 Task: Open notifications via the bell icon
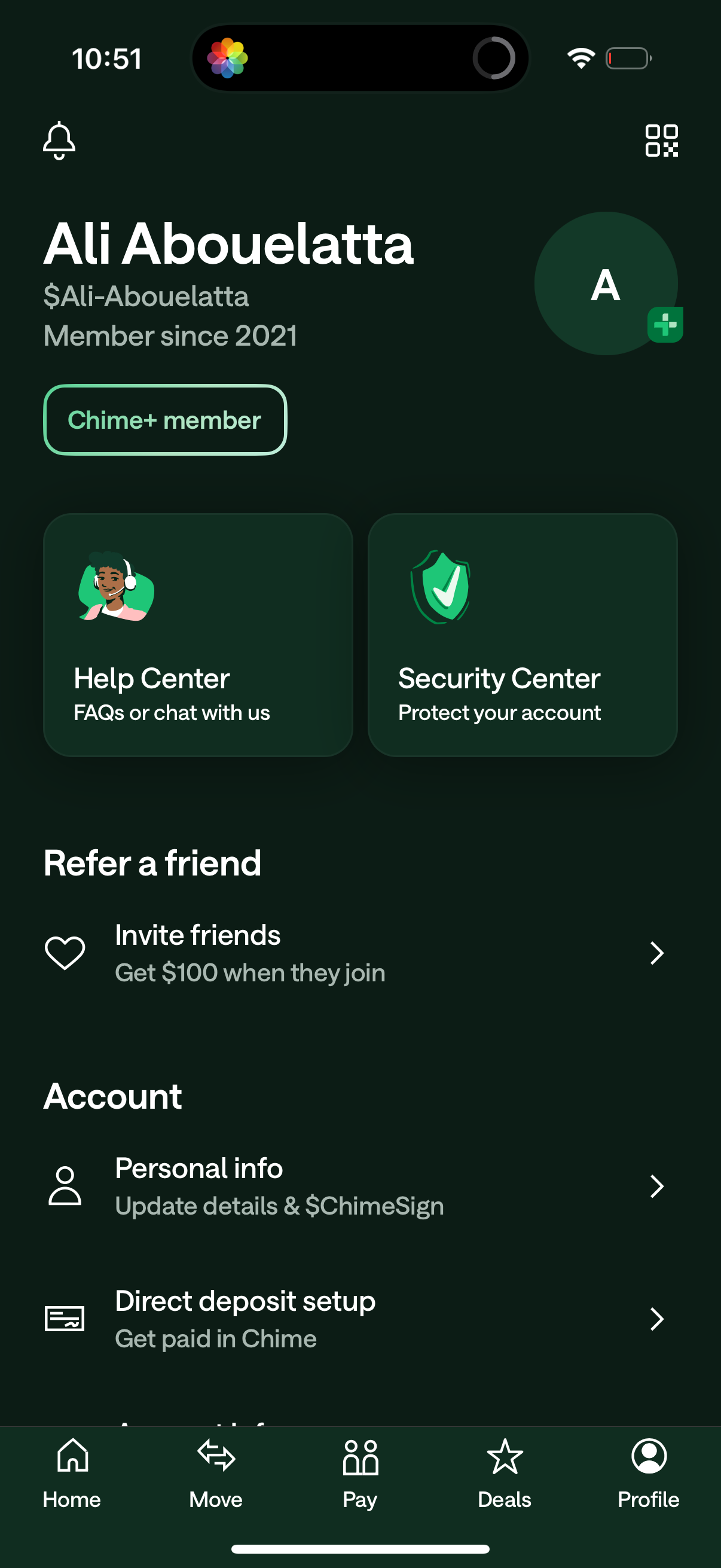click(x=59, y=140)
